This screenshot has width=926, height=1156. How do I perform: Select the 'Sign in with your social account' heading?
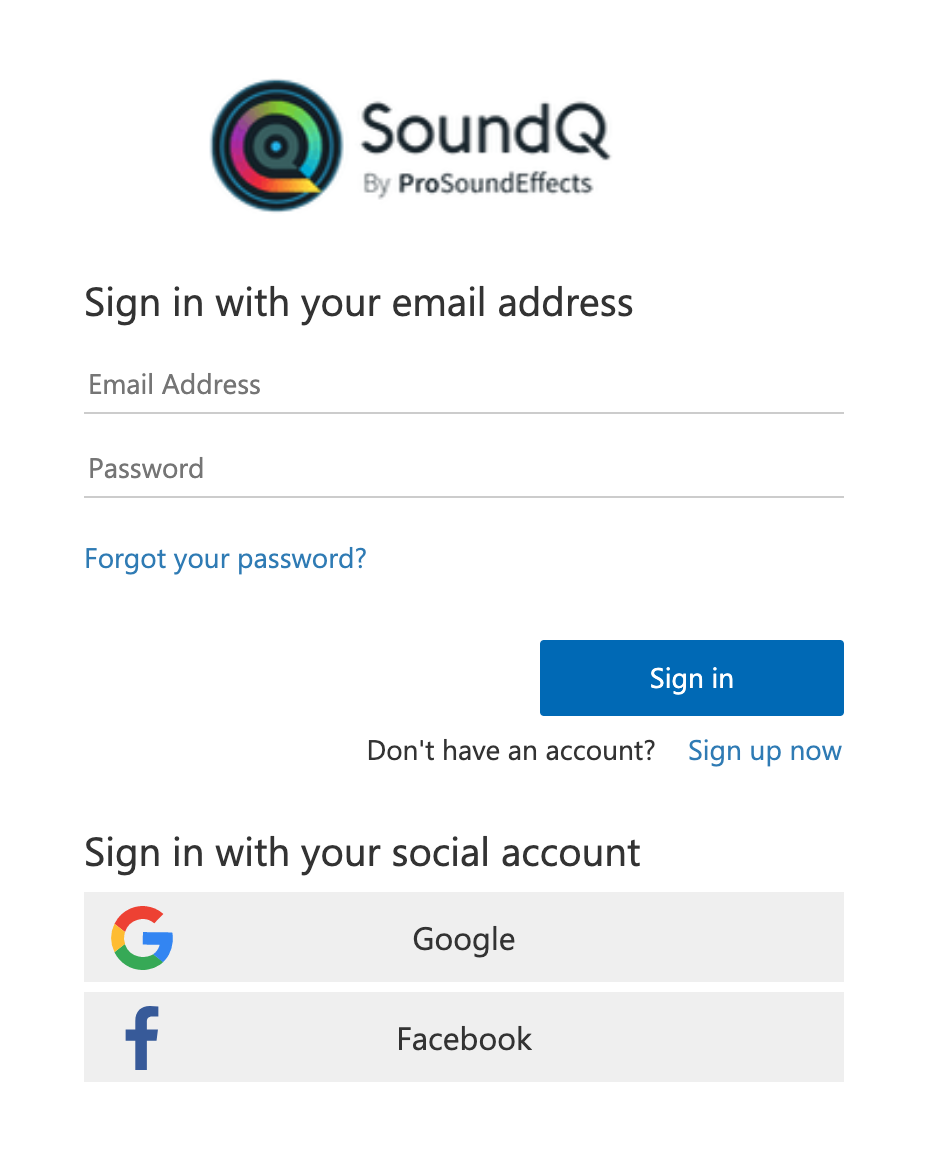362,852
